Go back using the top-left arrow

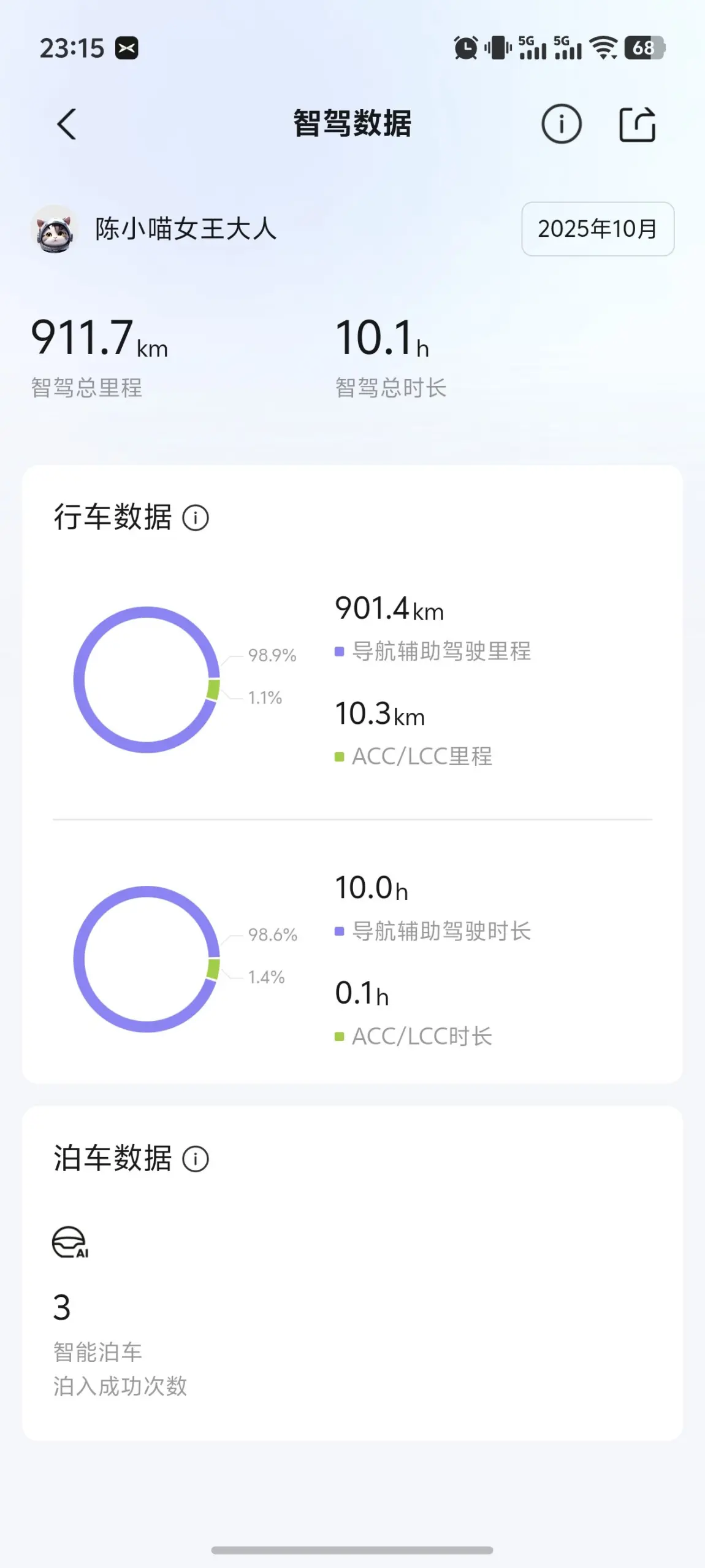click(66, 124)
